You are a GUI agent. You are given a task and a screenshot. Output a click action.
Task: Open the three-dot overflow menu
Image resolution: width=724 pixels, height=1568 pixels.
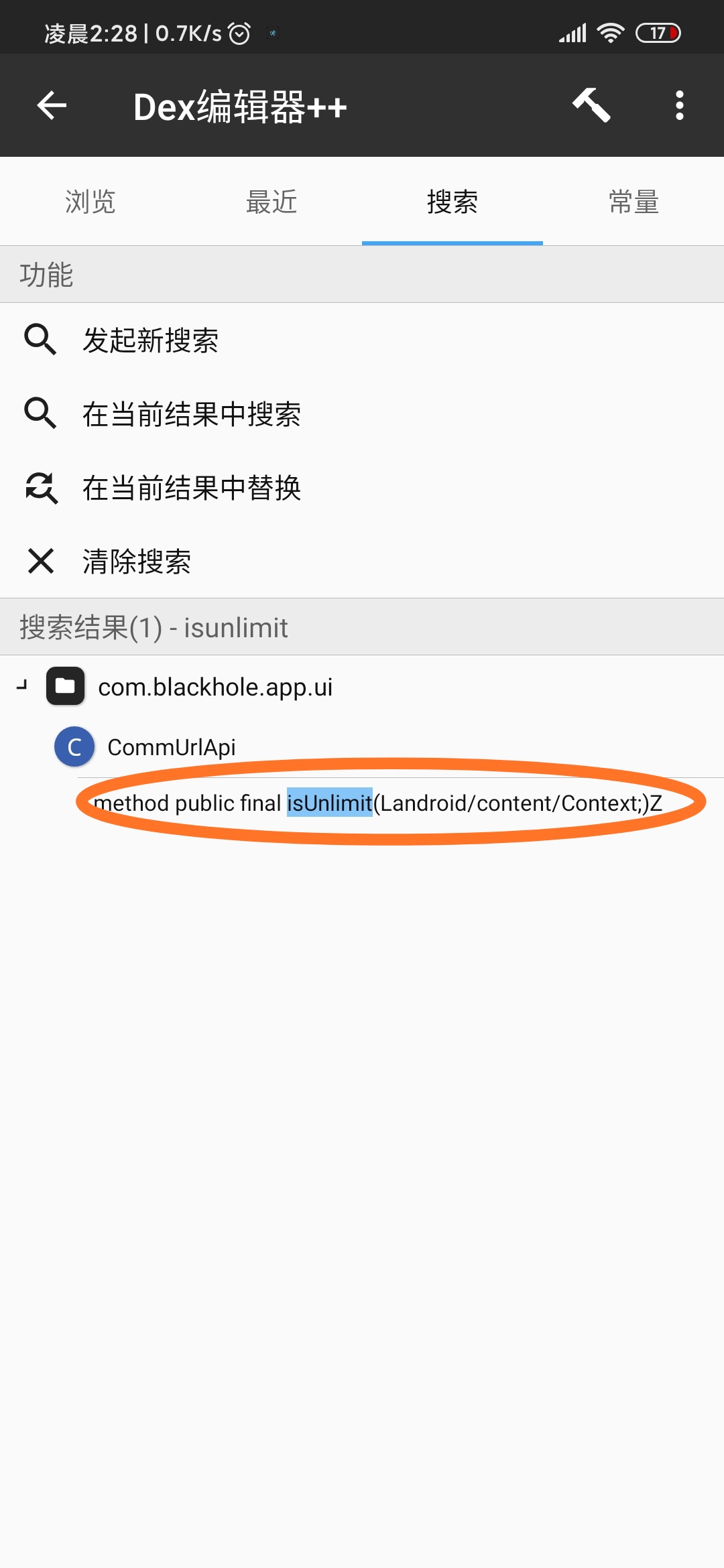coord(679,105)
